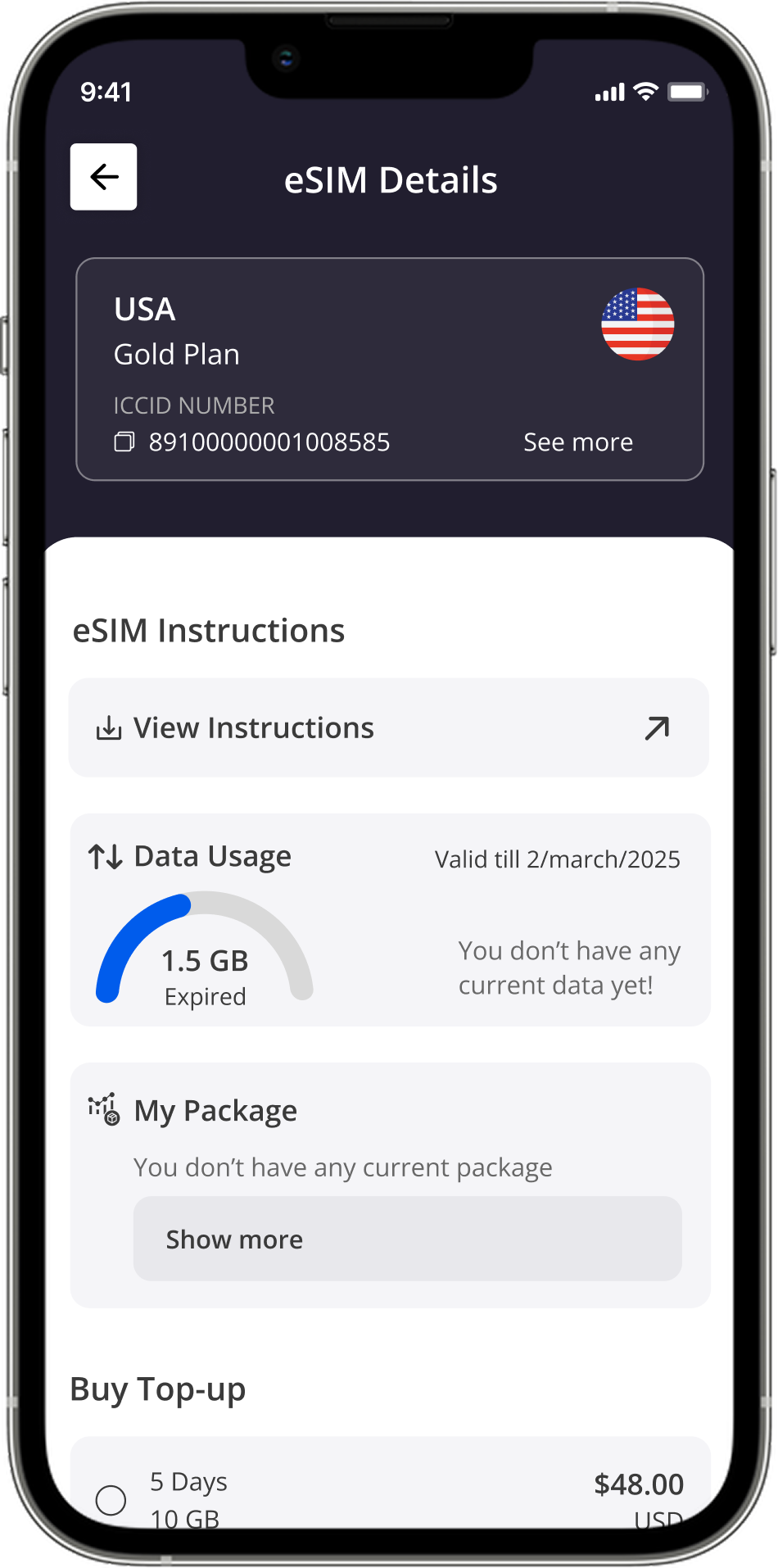Screen dimensions: 778x1568
Task: Copy the ICCID number
Action: pos(124,442)
